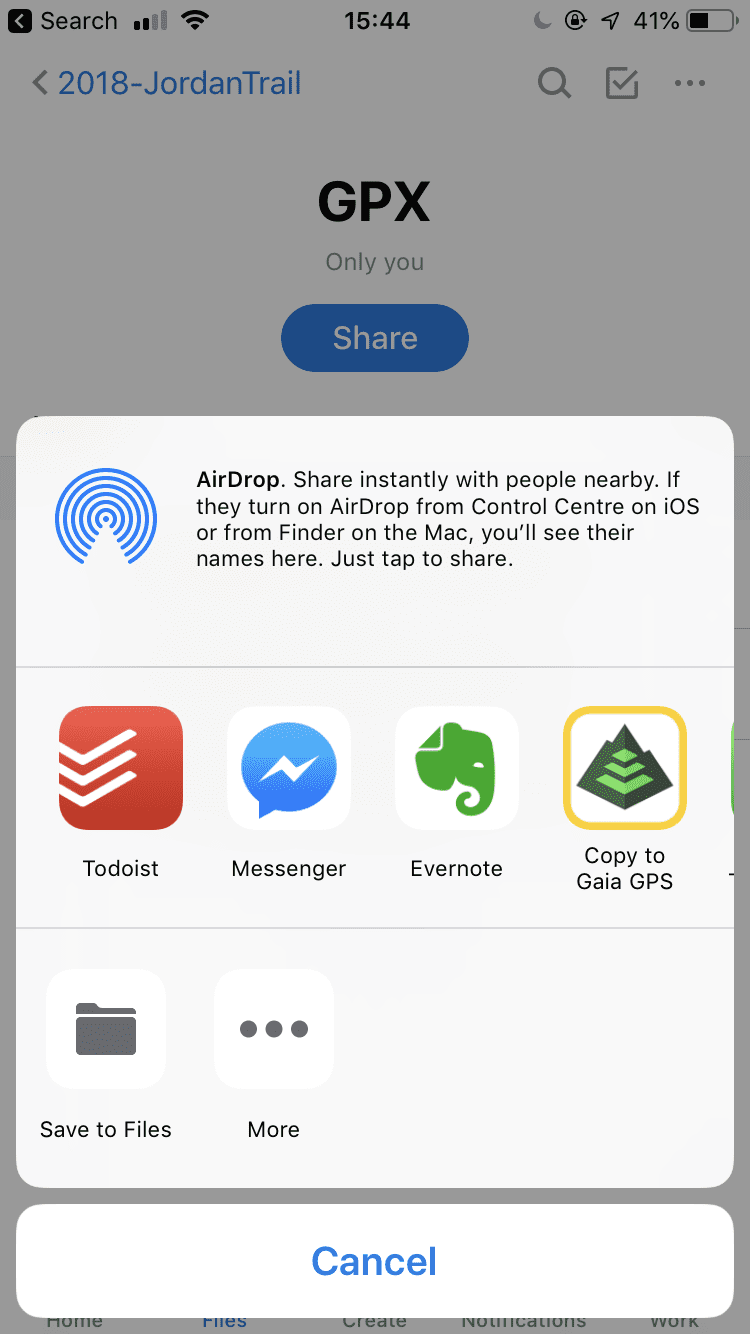Send the file via Messenger

289,768
